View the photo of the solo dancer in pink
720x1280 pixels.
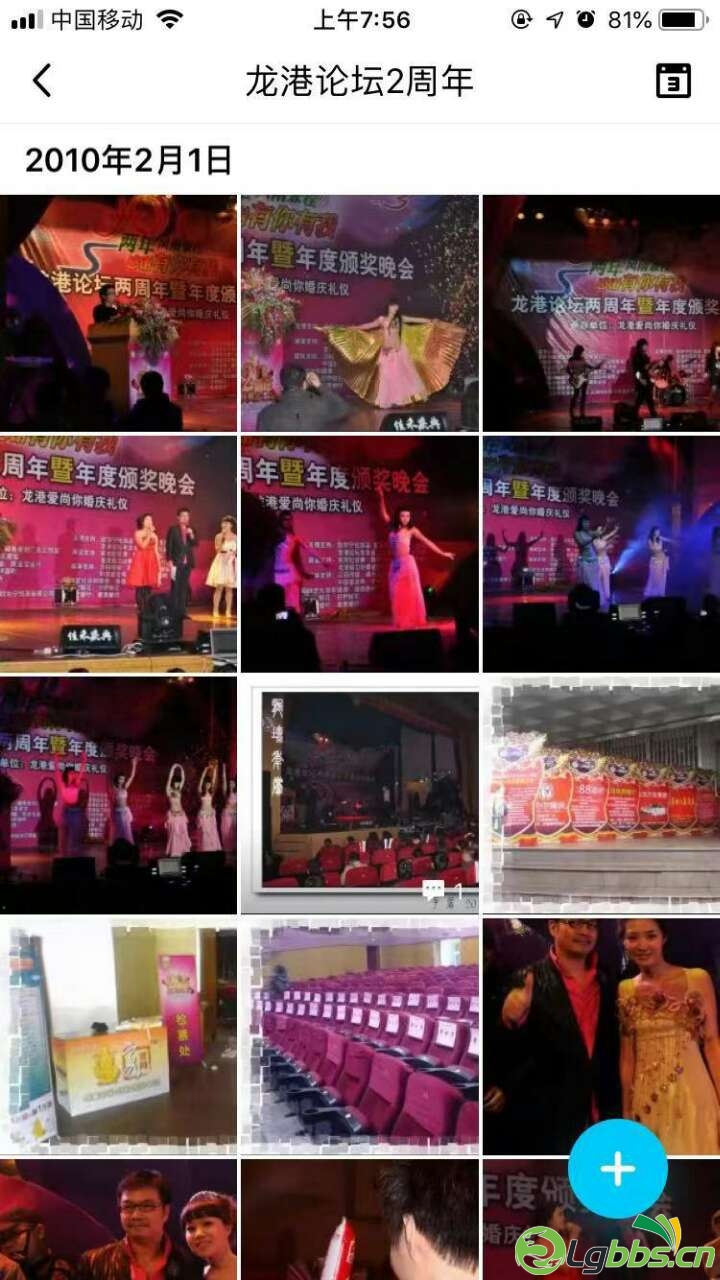[x=359, y=553]
